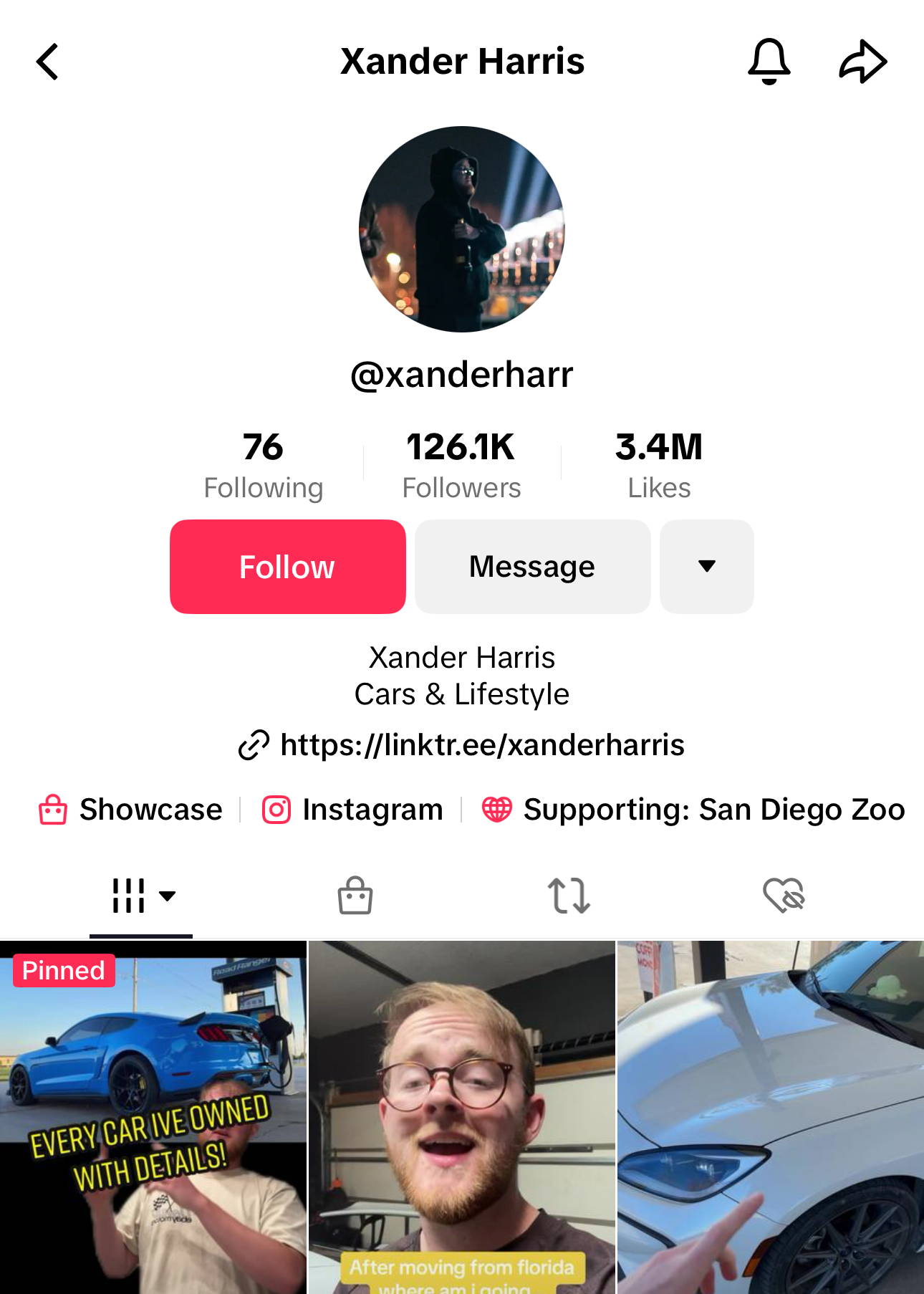Expand suggested accounts dropdown arrow

[706, 567]
